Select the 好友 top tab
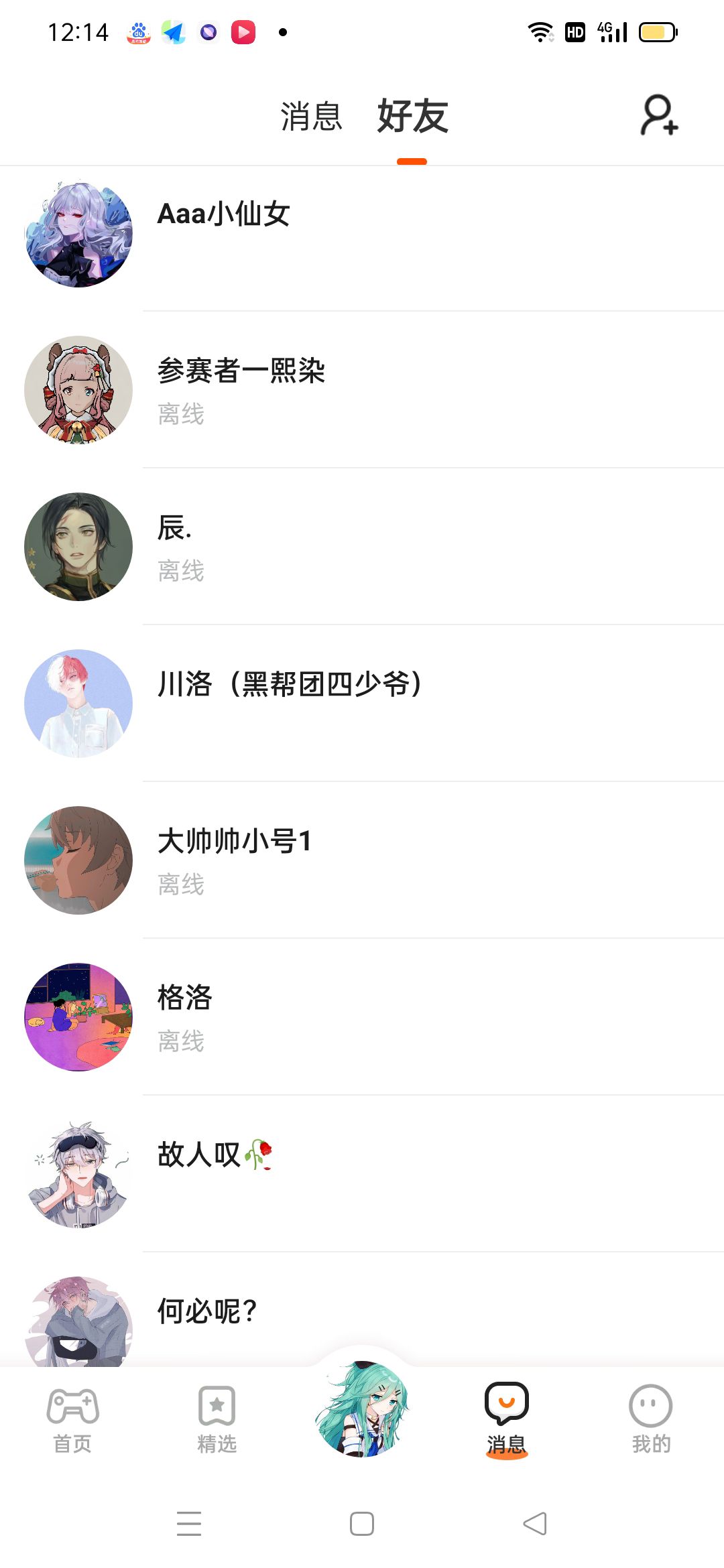Screen dimensions: 724x1568 (412, 117)
